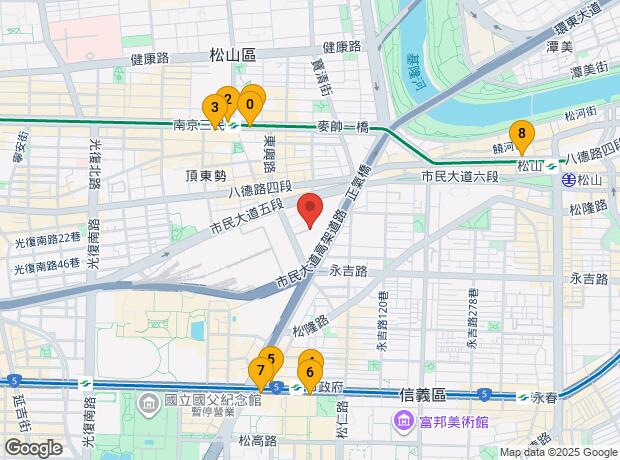Select map marker number 3
This screenshot has width=620, height=460.
pyautogui.click(x=213, y=107)
